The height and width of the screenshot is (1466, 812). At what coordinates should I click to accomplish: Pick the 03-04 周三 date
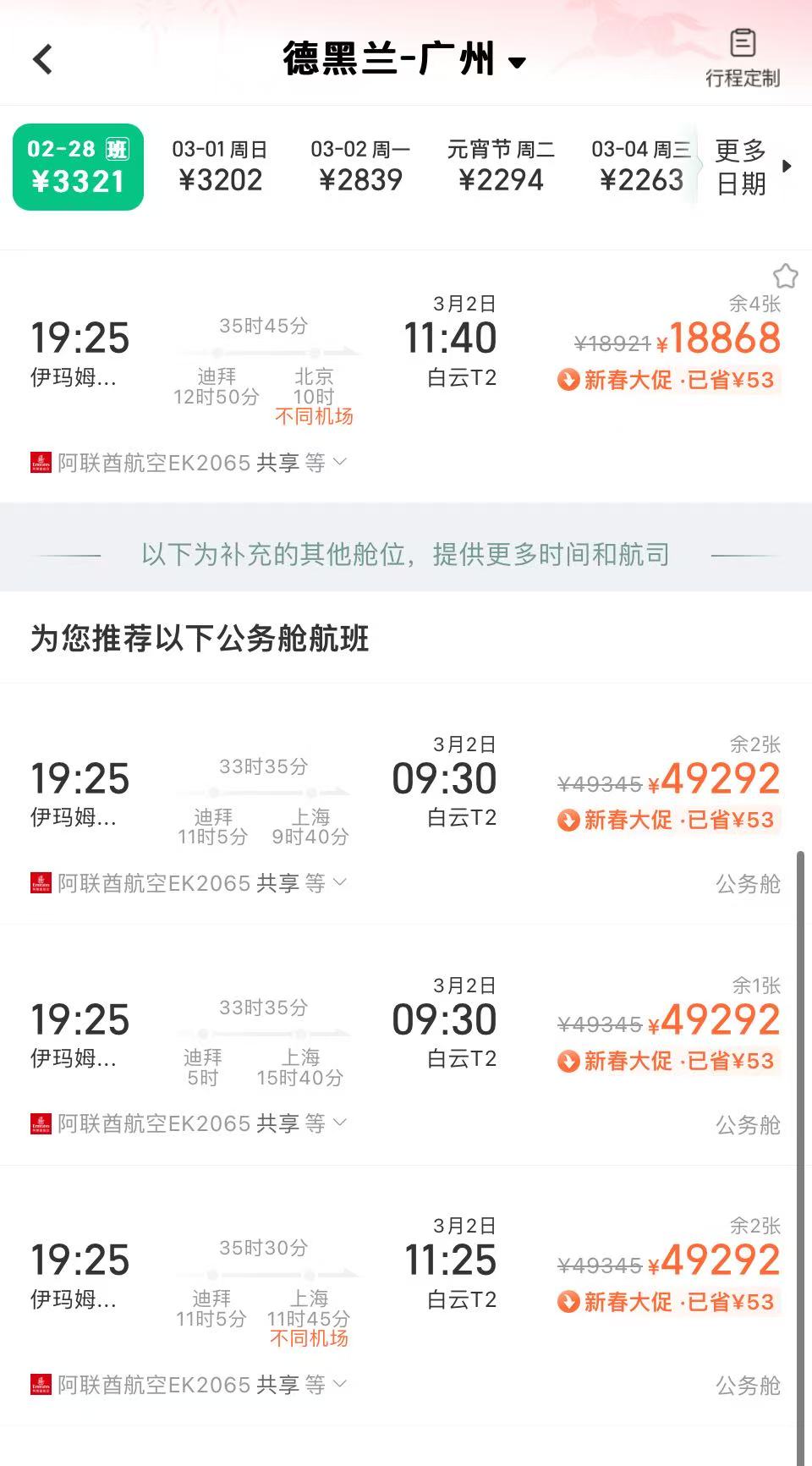point(640,167)
